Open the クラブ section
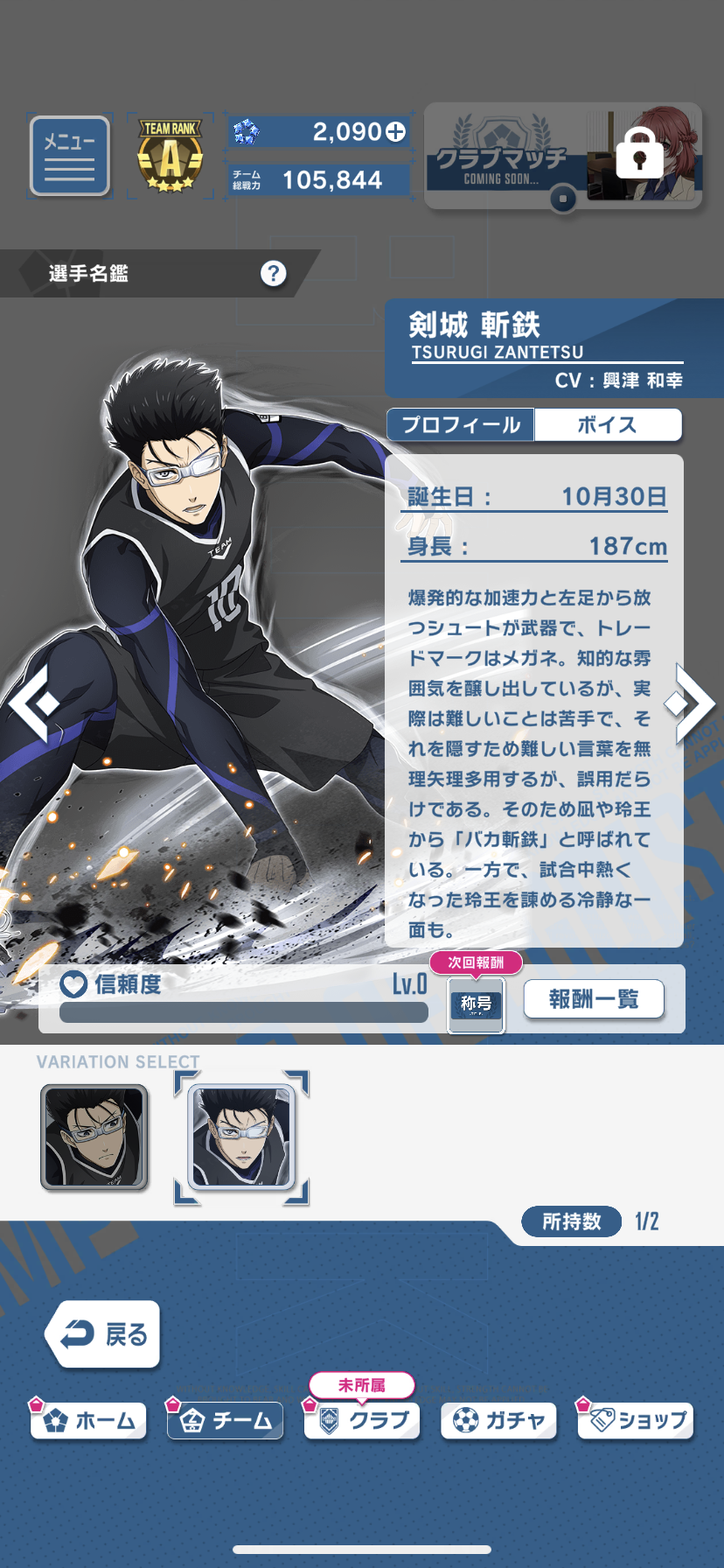The height and width of the screenshot is (1568, 724). tap(362, 1420)
